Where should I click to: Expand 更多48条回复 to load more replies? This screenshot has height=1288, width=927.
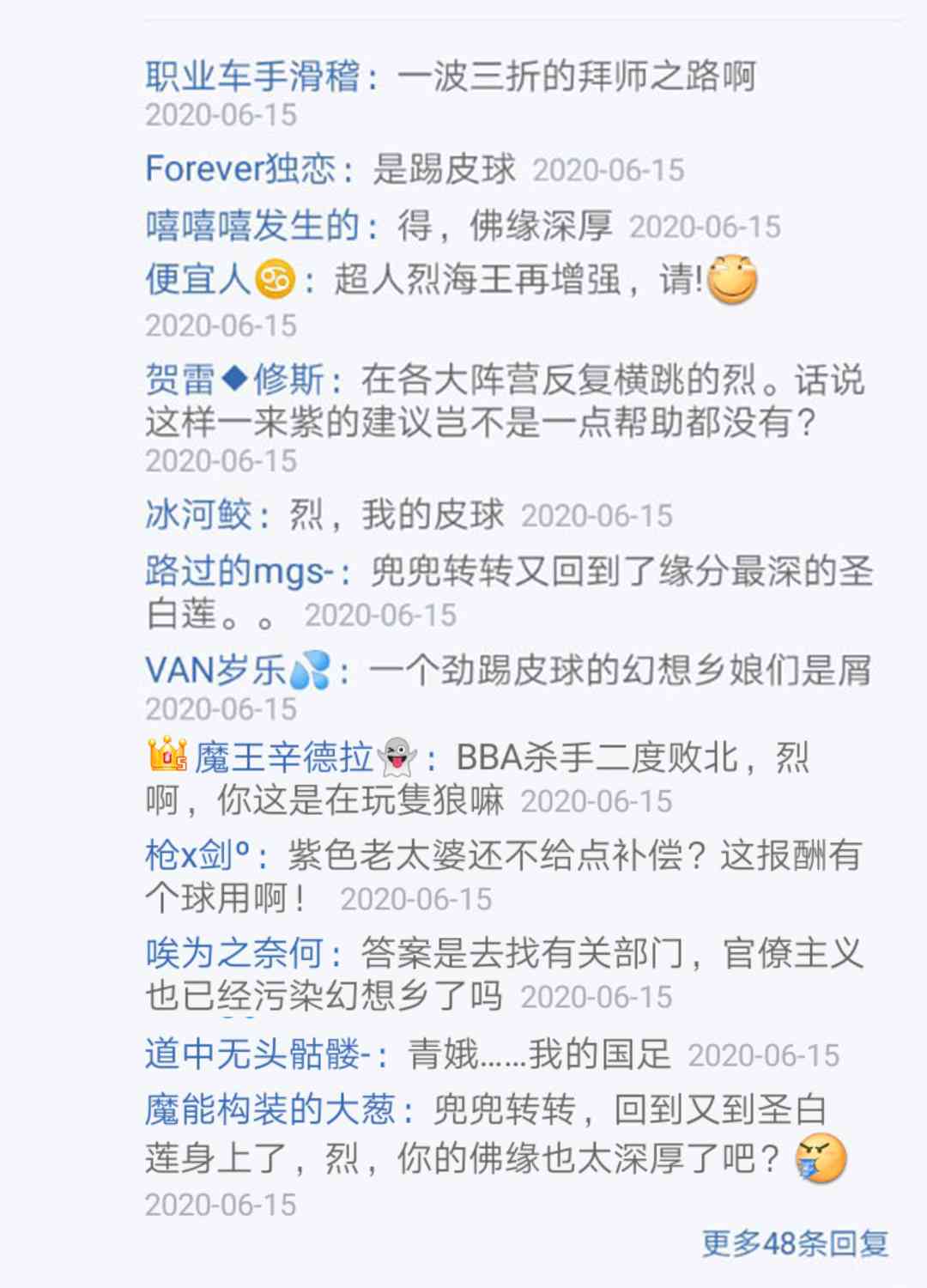795,1243
